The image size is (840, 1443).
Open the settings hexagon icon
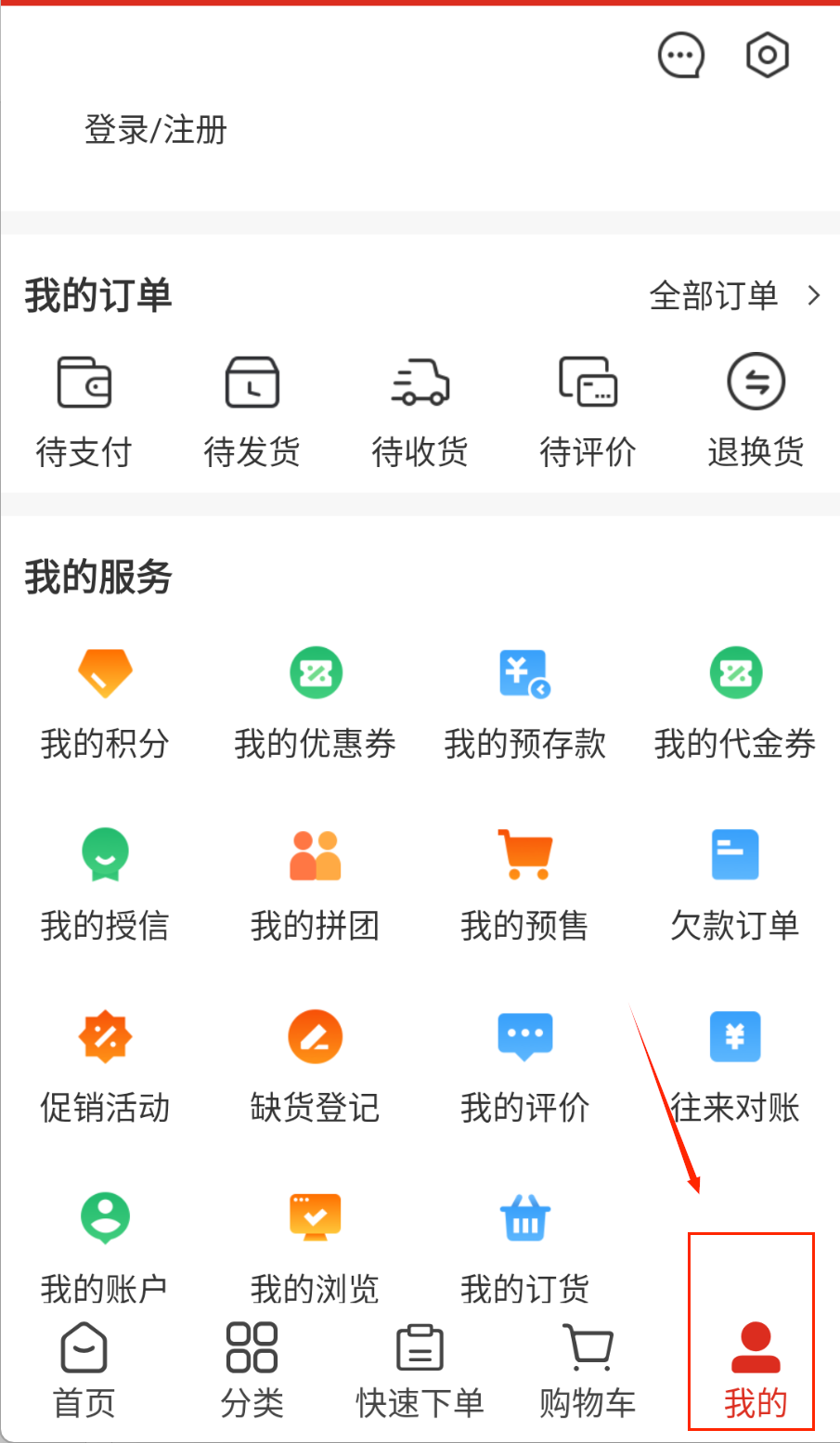768,56
